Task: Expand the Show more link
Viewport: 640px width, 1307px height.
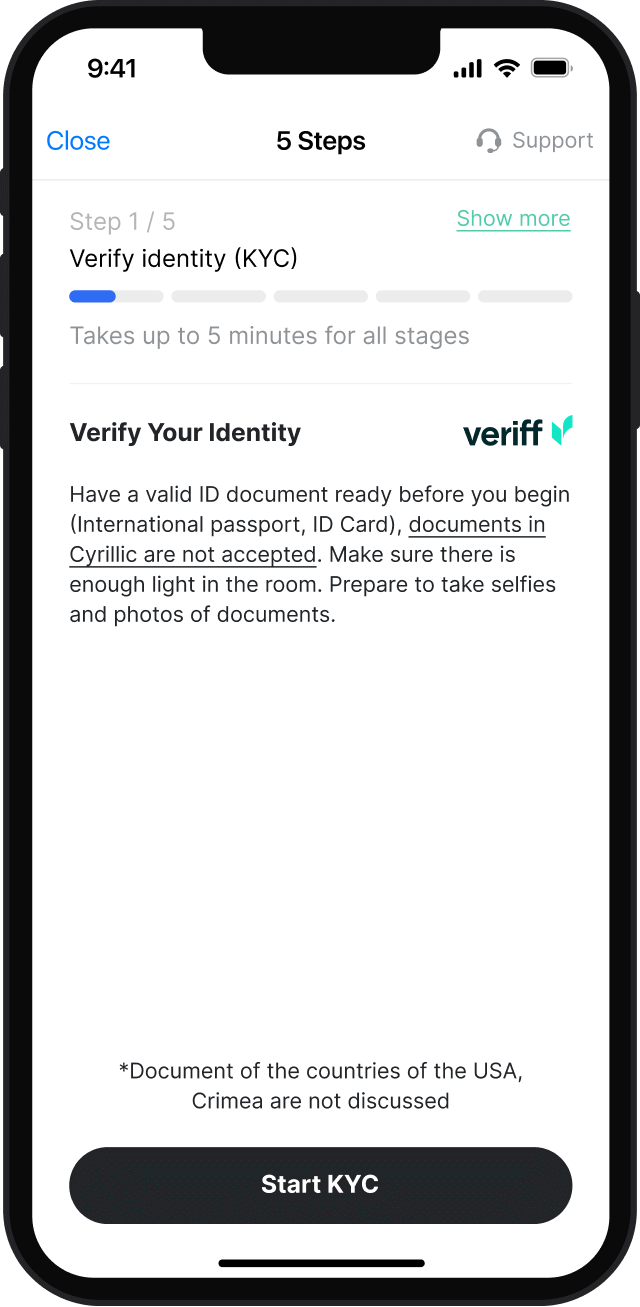Action: (513, 219)
